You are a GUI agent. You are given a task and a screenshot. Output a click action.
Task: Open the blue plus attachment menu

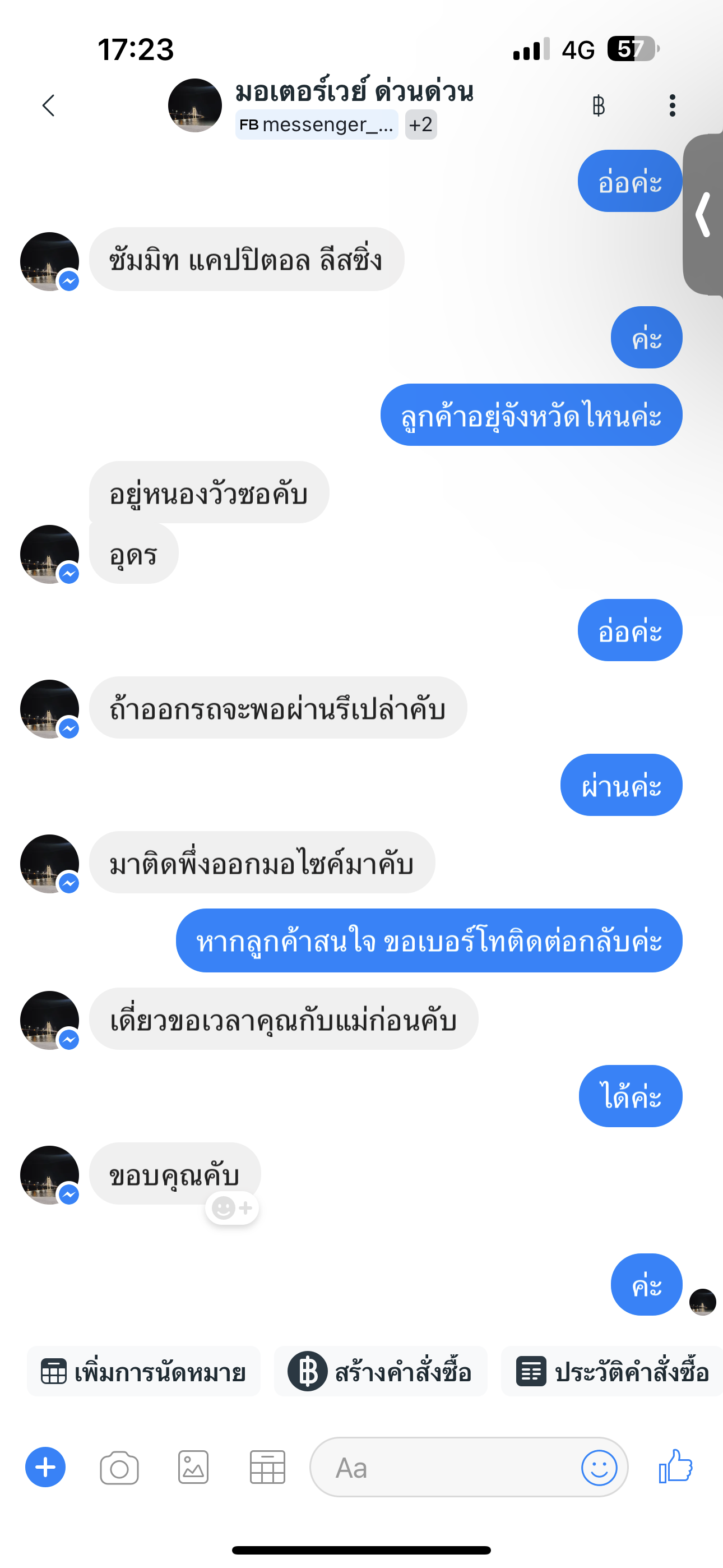[45, 1468]
